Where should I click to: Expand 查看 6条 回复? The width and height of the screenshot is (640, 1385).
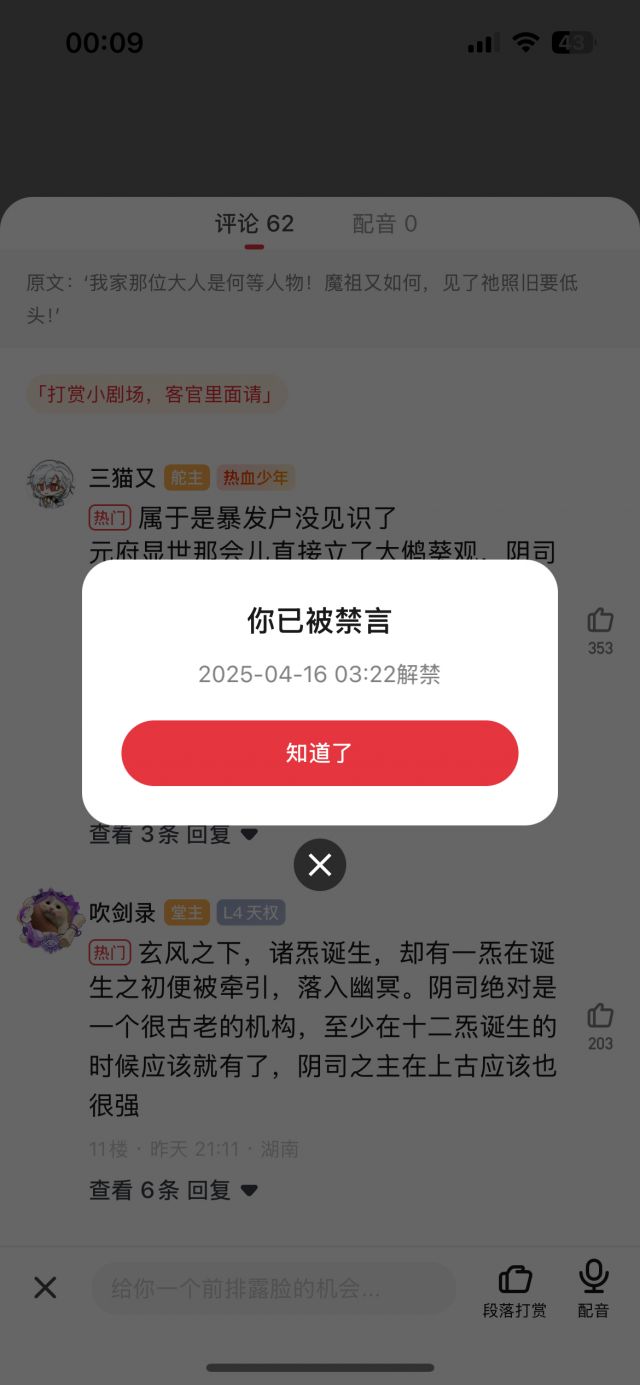(x=173, y=1190)
